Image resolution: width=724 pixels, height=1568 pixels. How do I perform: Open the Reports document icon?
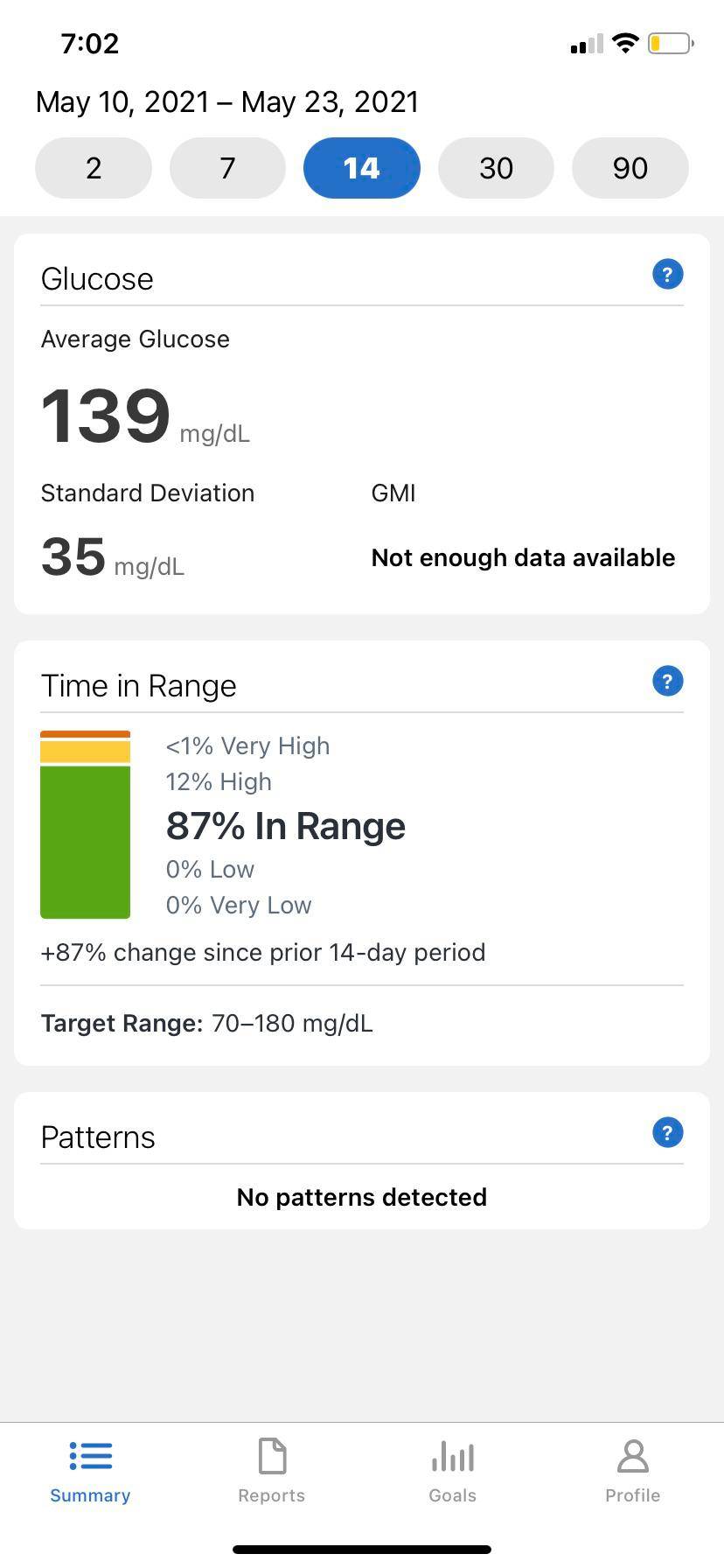tap(271, 1457)
